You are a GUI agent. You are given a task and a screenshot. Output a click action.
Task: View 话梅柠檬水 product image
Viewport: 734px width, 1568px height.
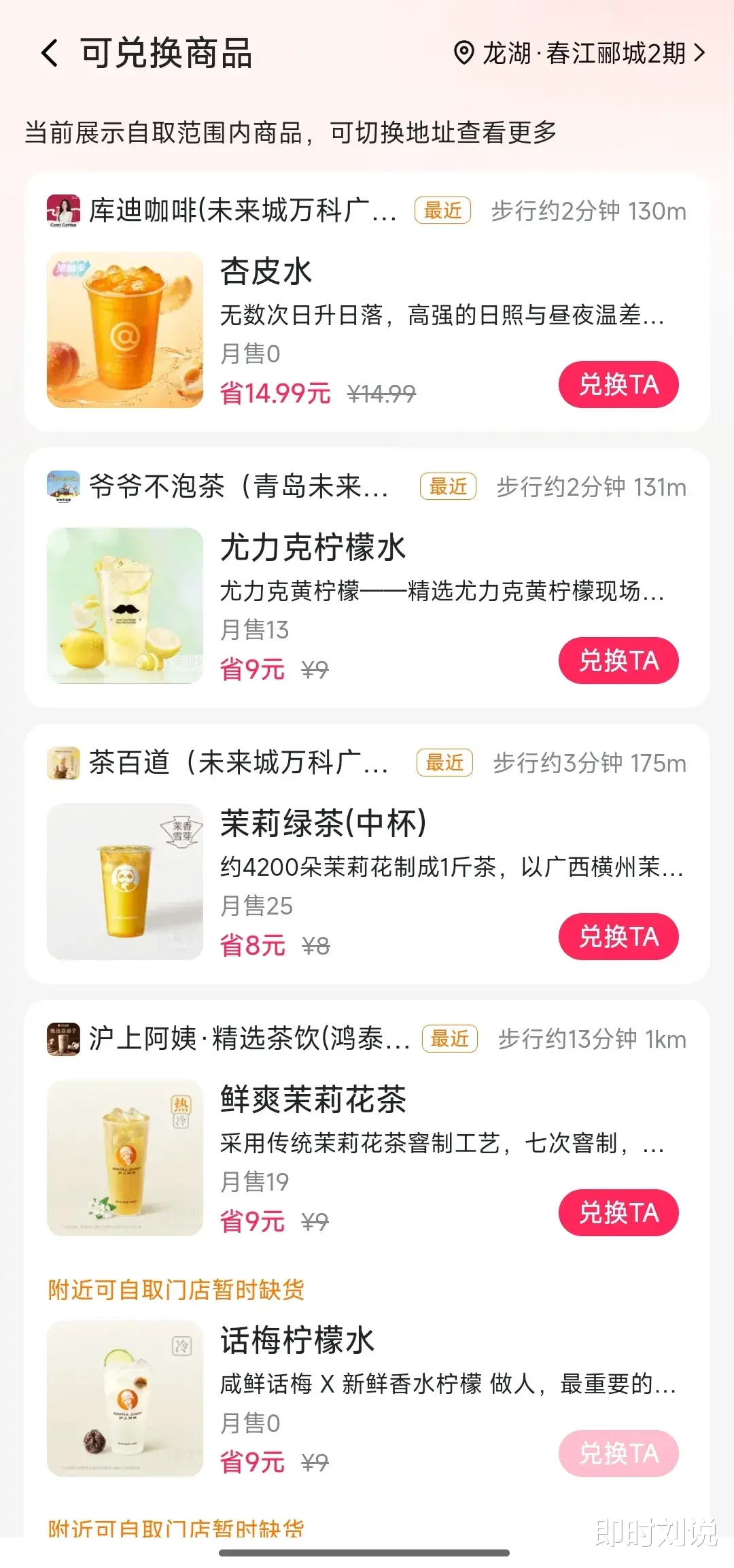coord(125,1399)
